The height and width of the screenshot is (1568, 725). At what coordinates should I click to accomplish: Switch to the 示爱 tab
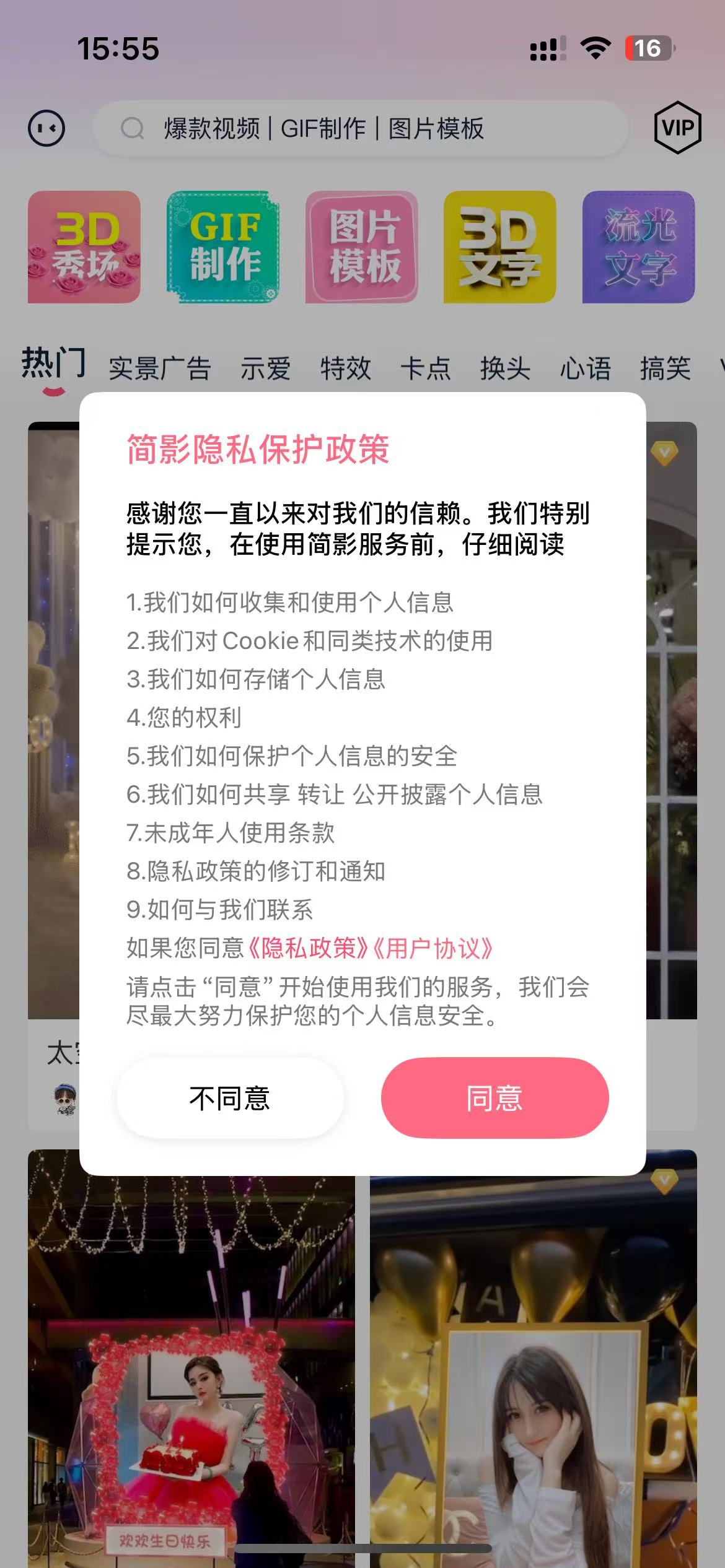click(x=266, y=368)
